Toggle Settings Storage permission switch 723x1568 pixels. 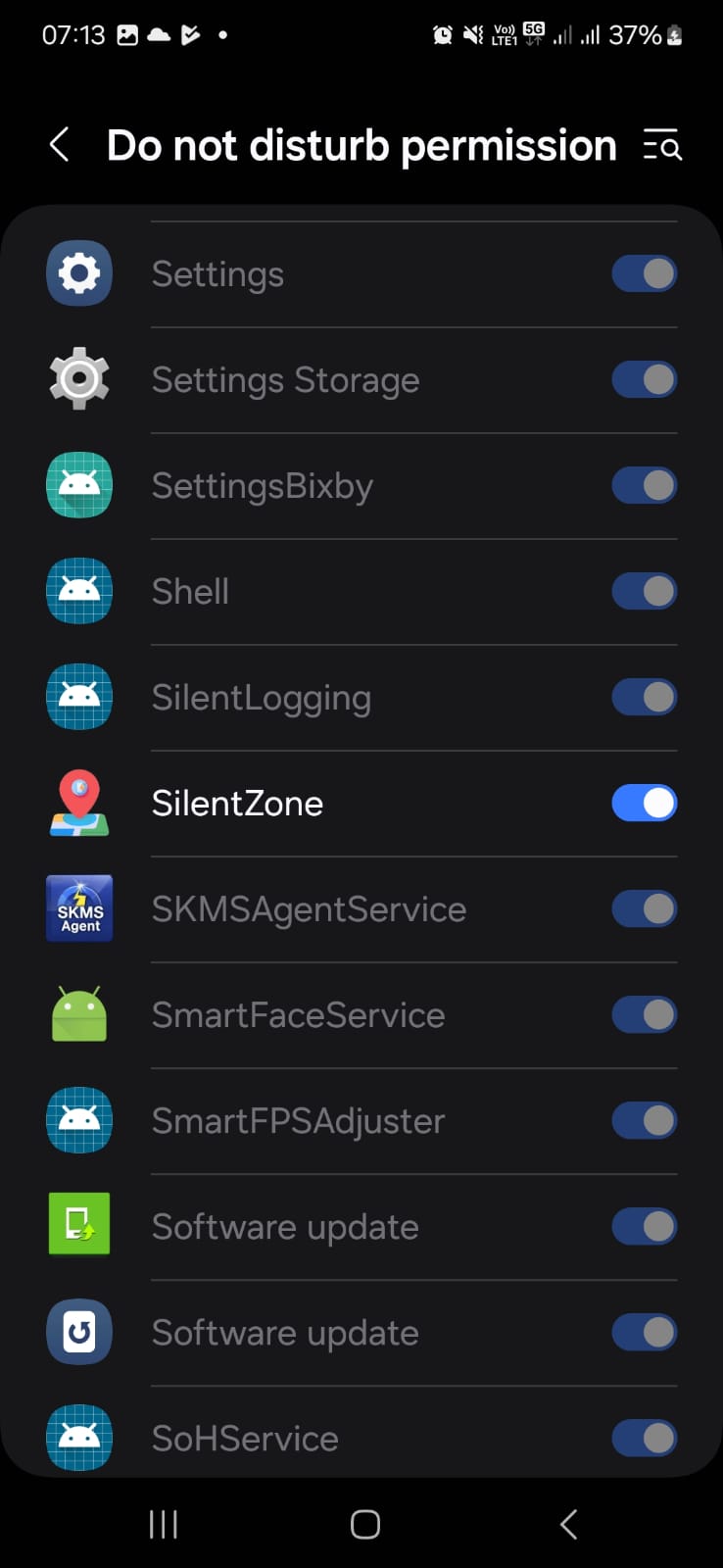click(644, 380)
